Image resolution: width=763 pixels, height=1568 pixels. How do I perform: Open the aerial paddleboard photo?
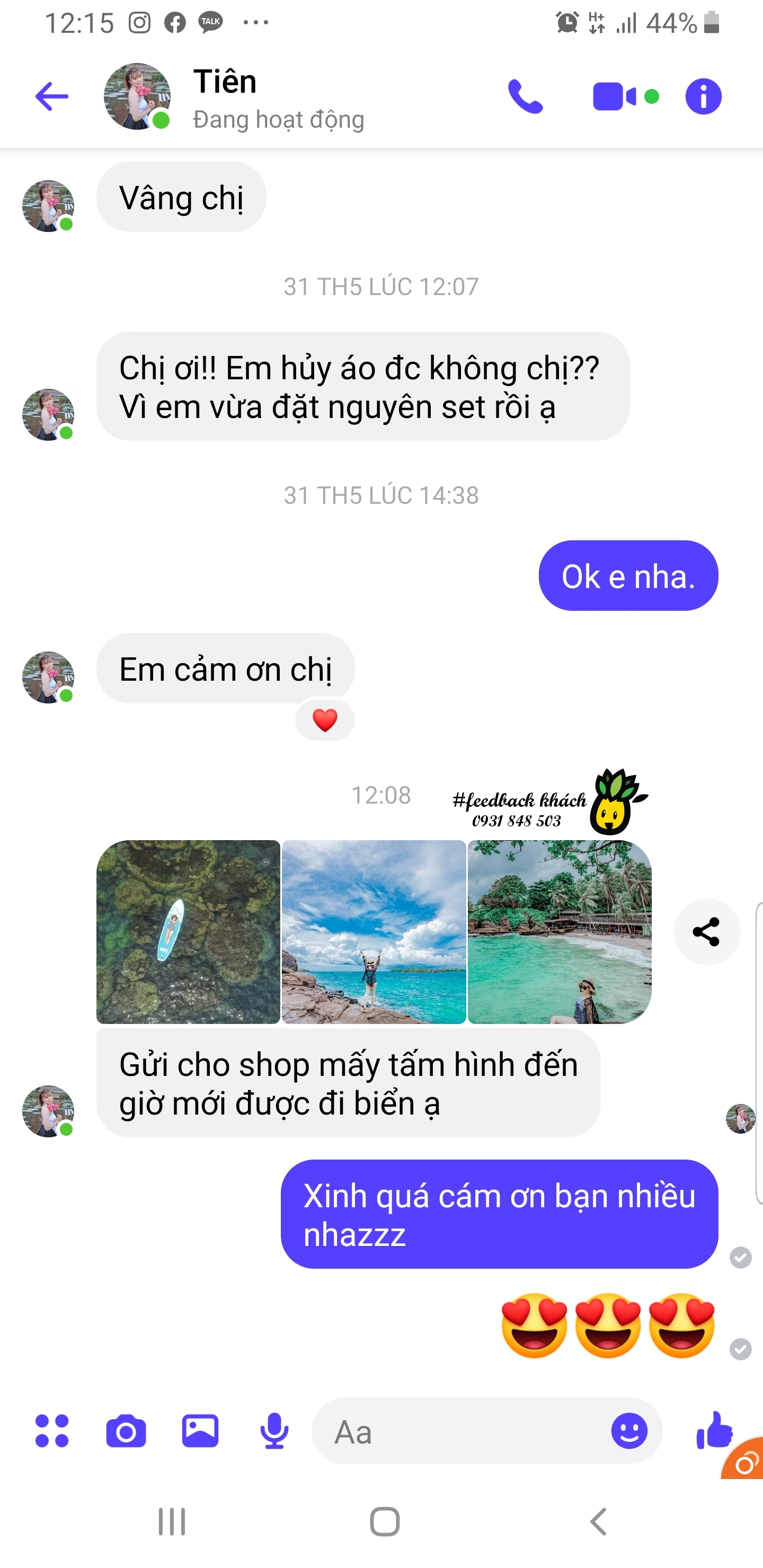click(188, 931)
